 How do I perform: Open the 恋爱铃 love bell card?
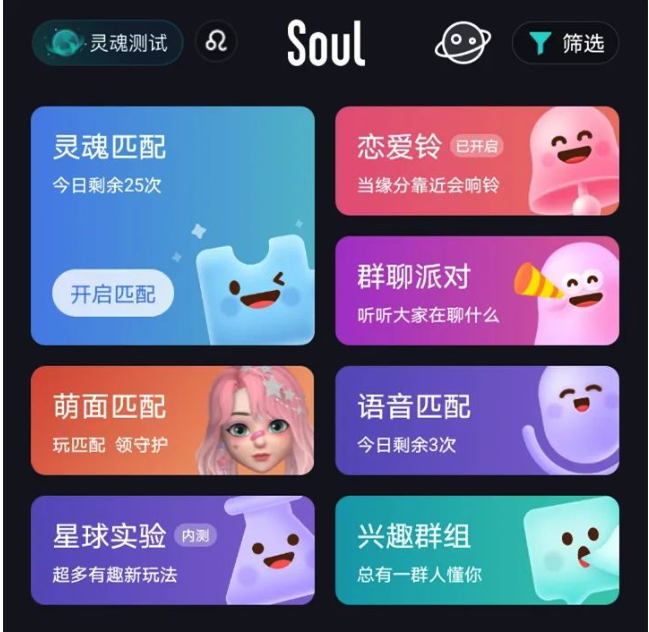point(476,161)
